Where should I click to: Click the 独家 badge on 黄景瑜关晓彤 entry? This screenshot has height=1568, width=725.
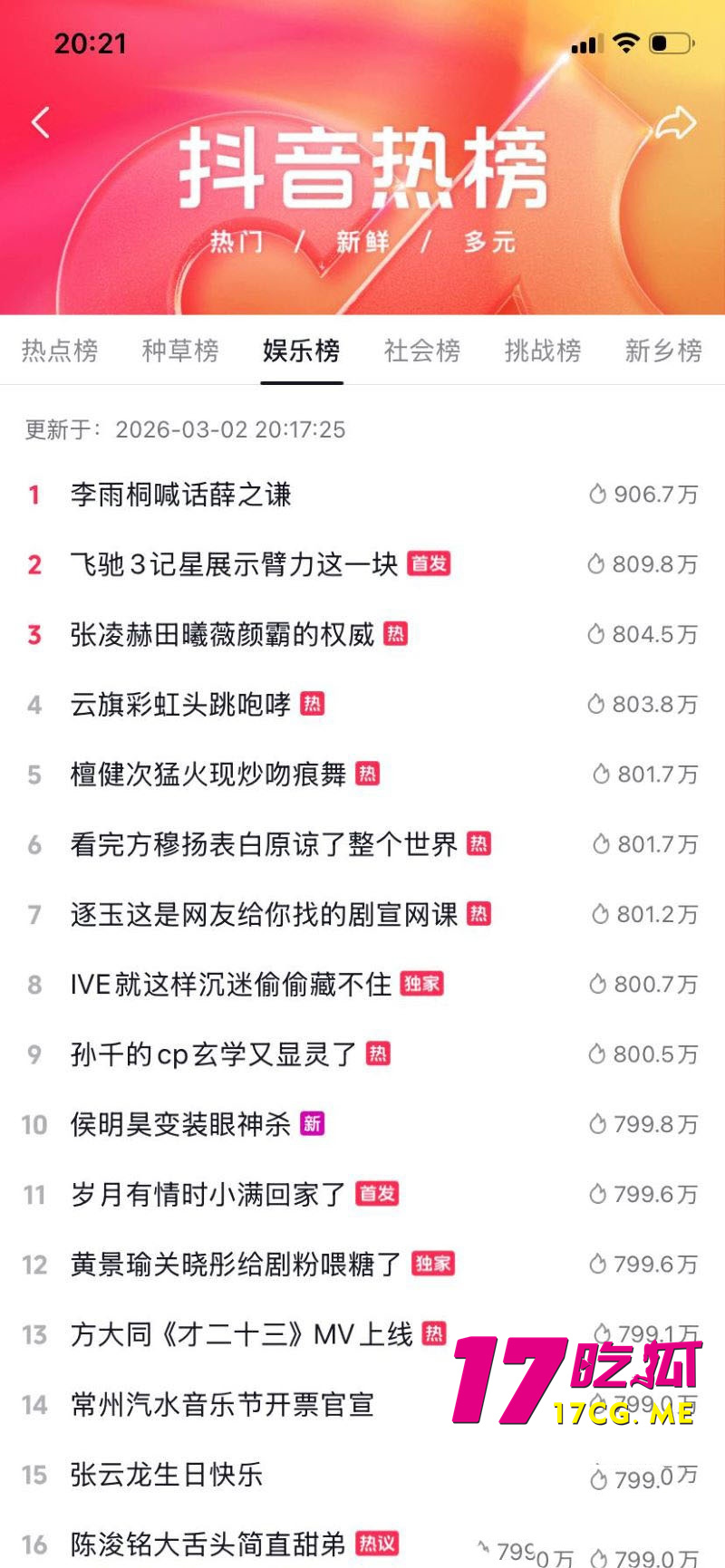(431, 1265)
